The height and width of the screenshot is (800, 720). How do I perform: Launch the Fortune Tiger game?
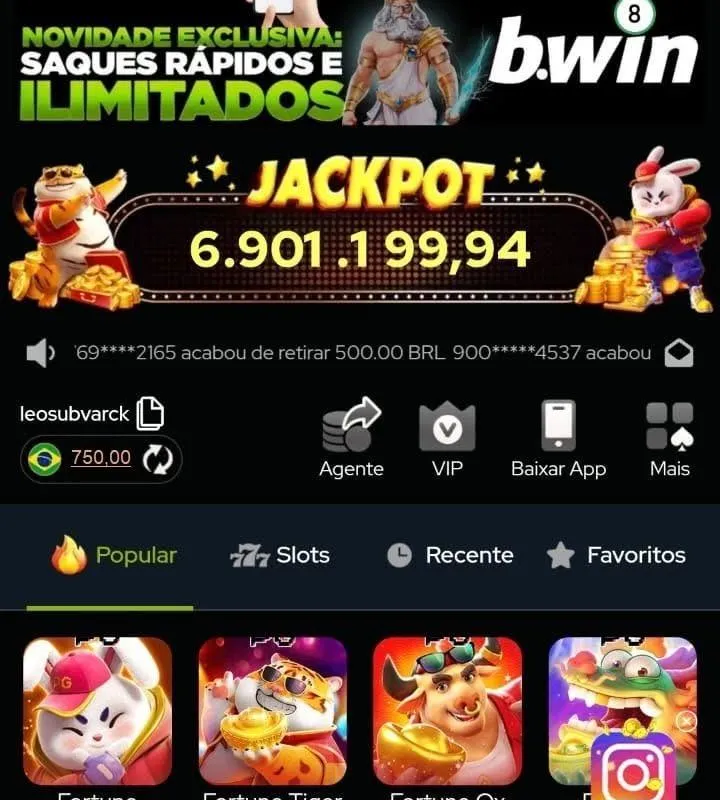[272, 711]
